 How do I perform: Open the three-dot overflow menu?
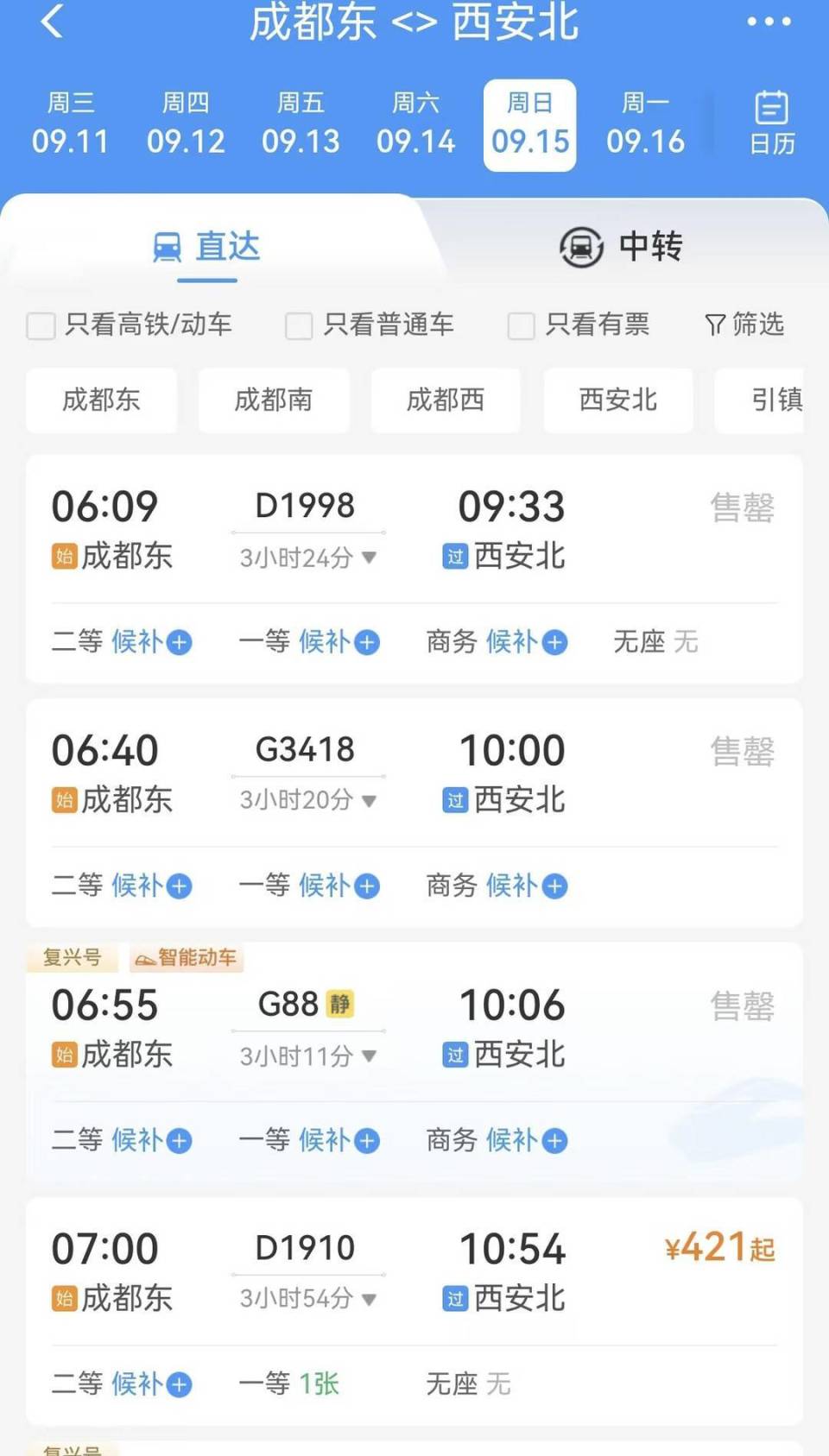click(769, 22)
